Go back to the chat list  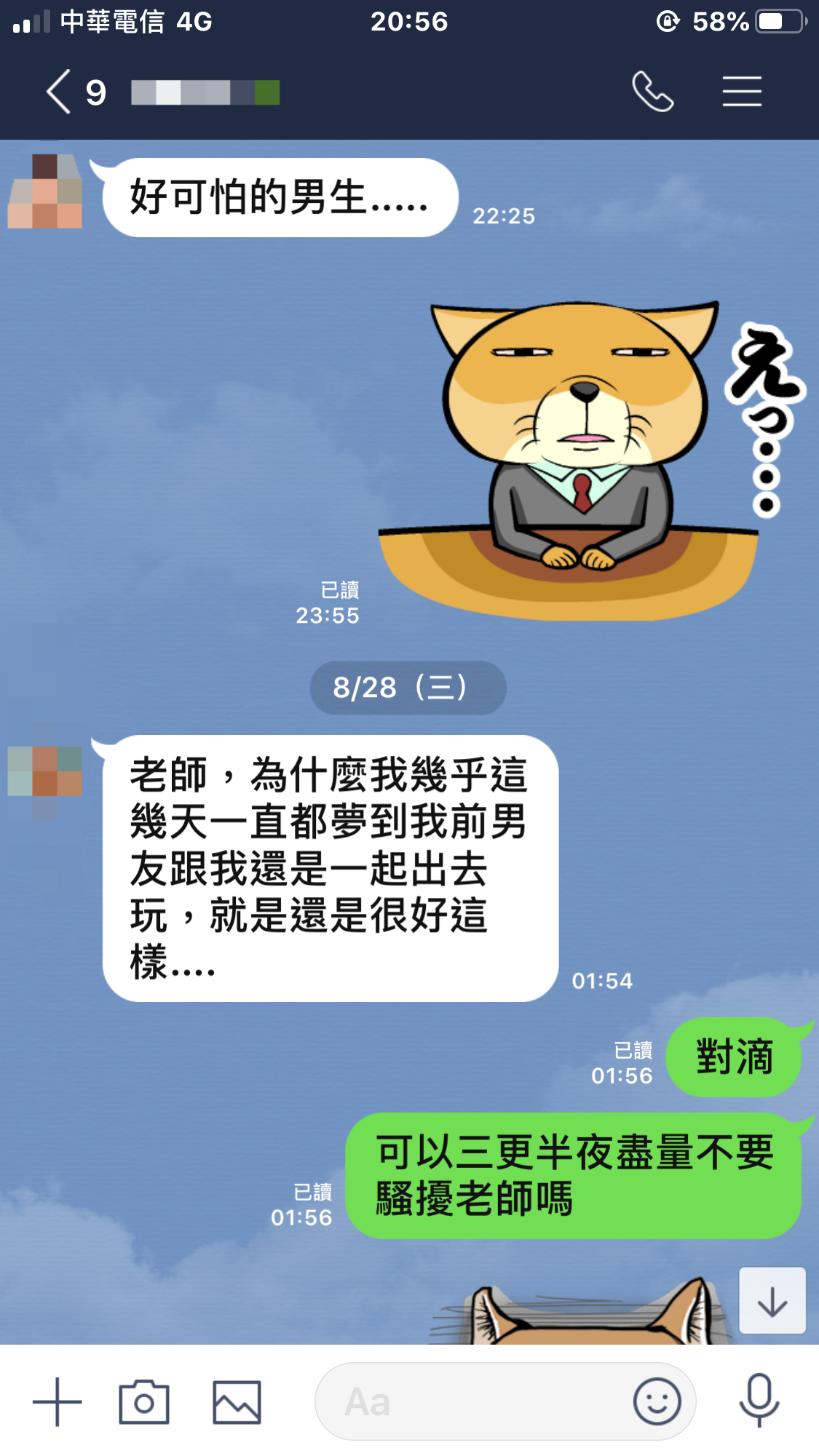[60, 92]
